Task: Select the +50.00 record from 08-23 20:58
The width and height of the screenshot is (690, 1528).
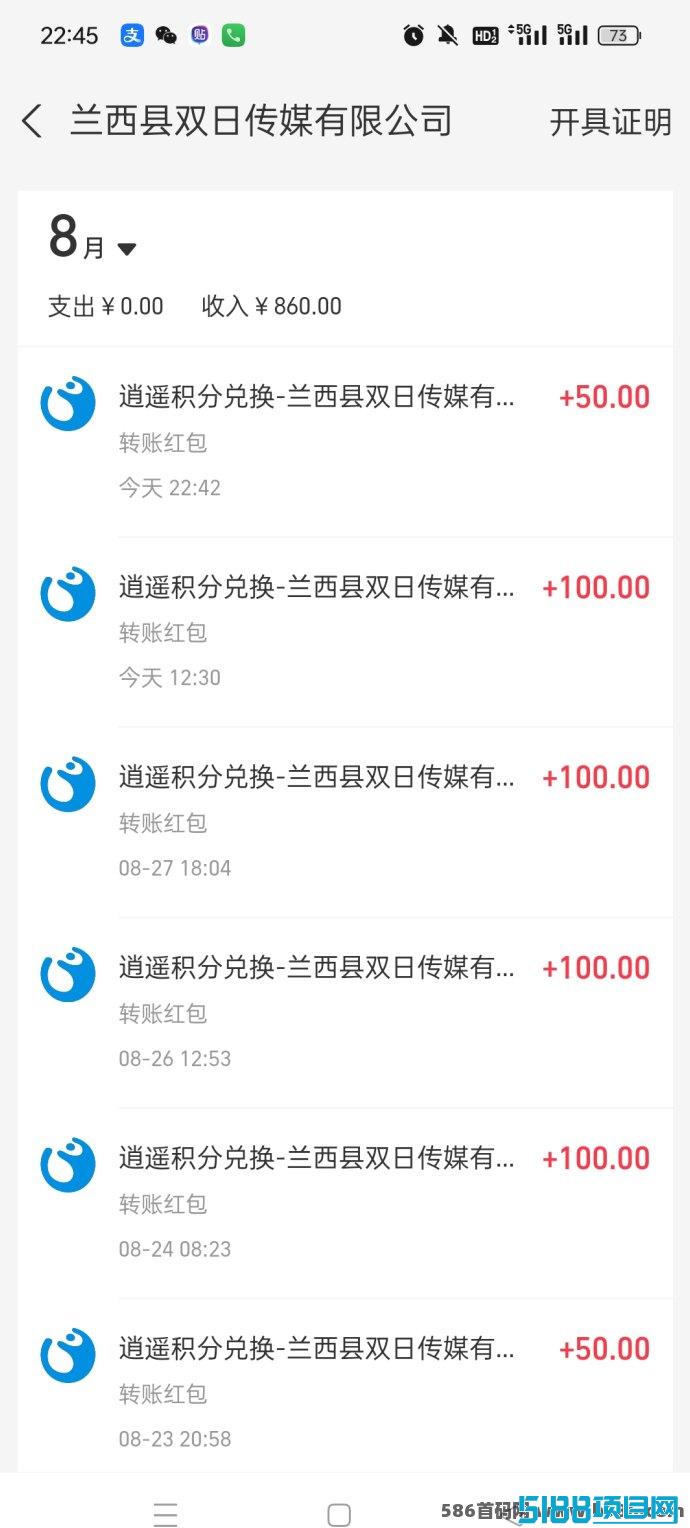Action: [x=345, y=1392]
